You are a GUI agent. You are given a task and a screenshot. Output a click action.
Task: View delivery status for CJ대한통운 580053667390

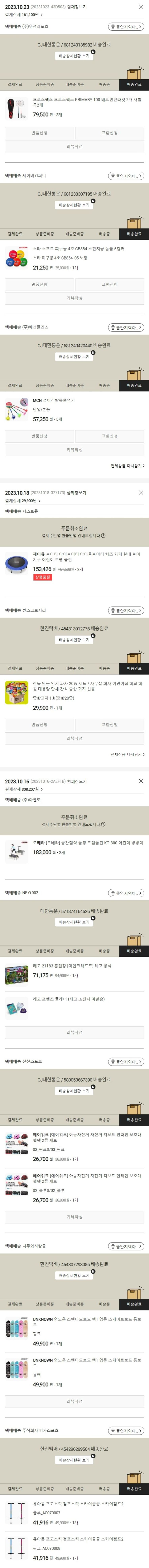tap(74, 1091)
